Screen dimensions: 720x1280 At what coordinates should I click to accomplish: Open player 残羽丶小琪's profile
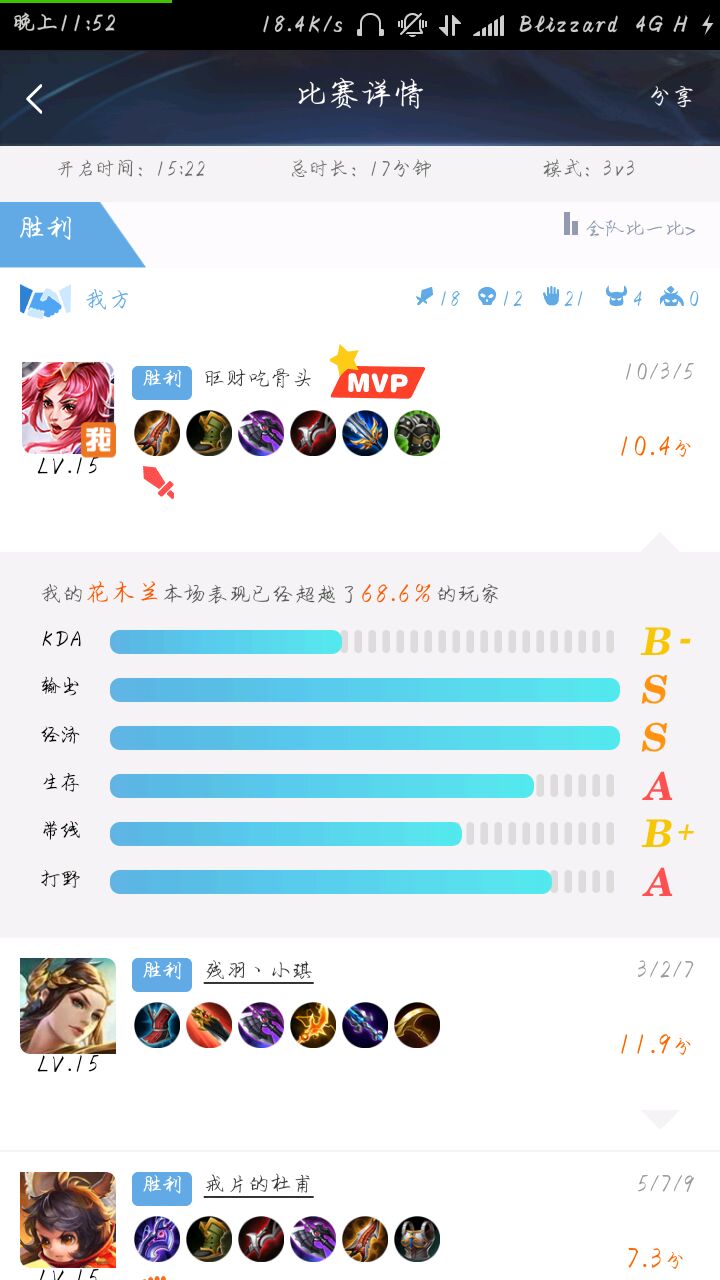[259, 971]
